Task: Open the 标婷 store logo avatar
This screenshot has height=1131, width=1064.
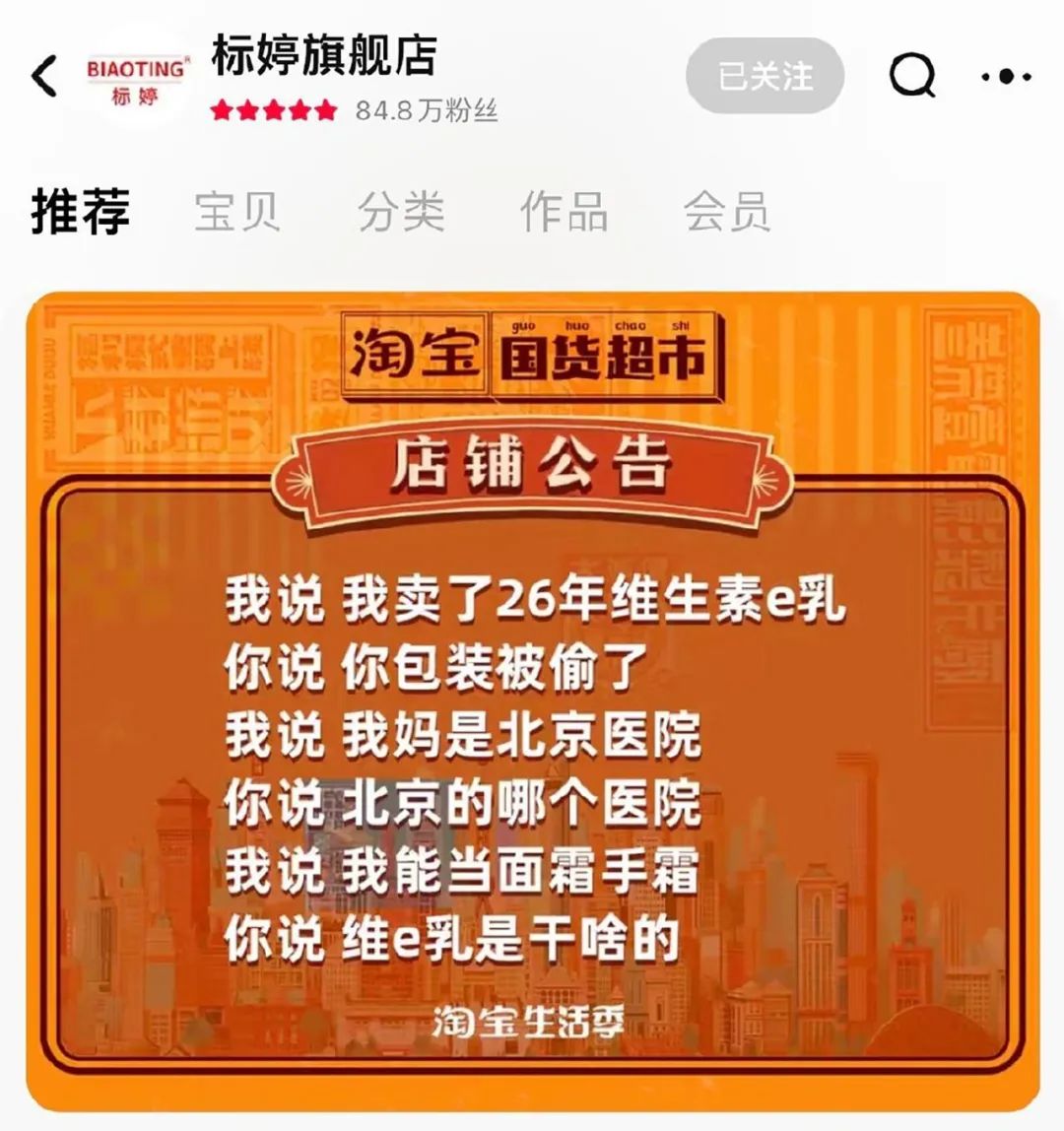Action: [x=136, y=79]
